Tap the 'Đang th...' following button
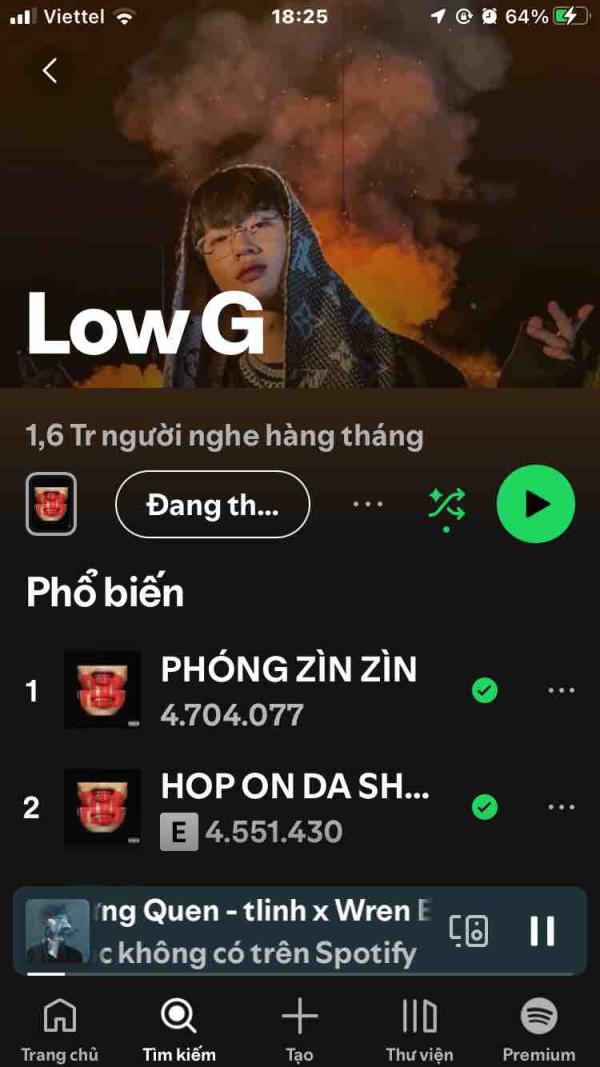 pyautogui.click(x=212, y=504)
